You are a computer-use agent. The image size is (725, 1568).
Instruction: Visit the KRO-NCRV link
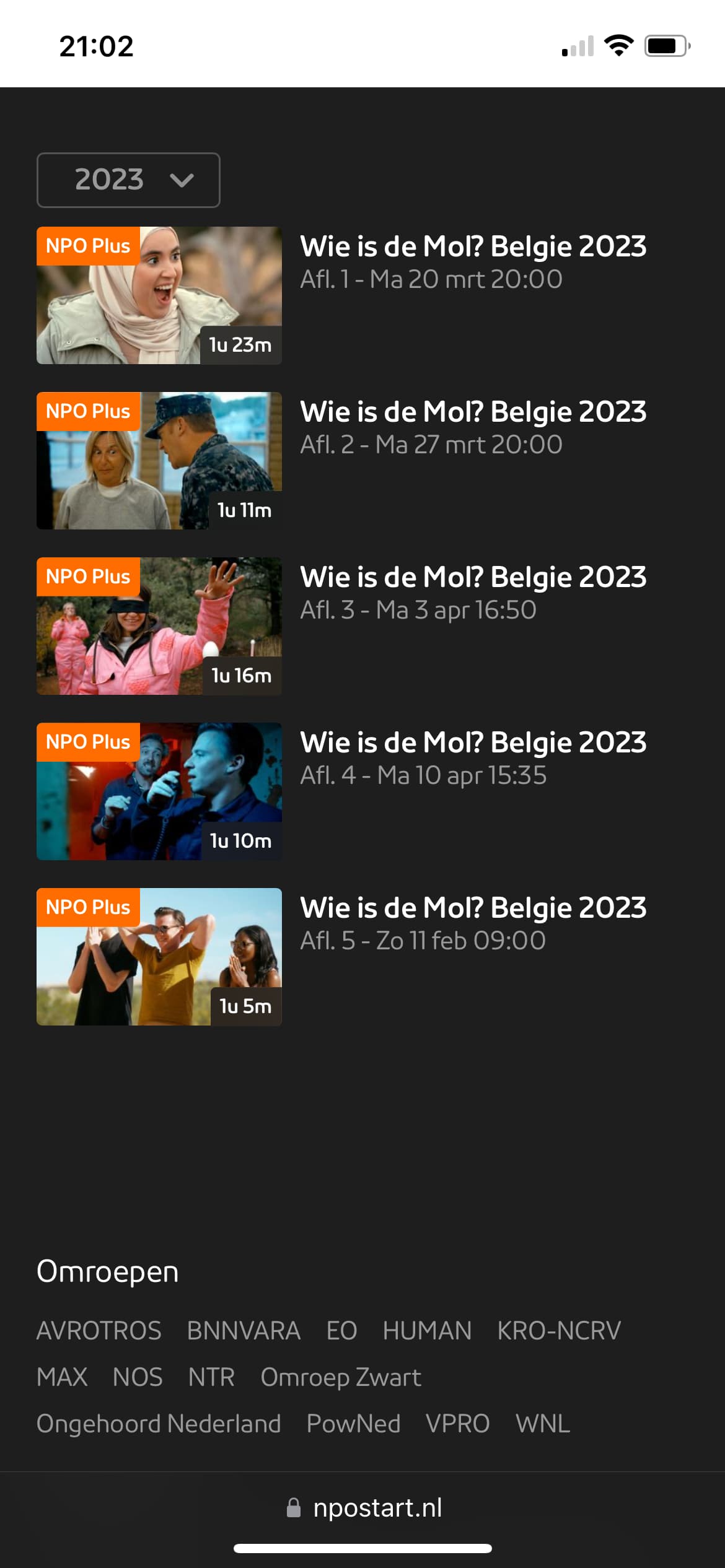coord(559,1330)
